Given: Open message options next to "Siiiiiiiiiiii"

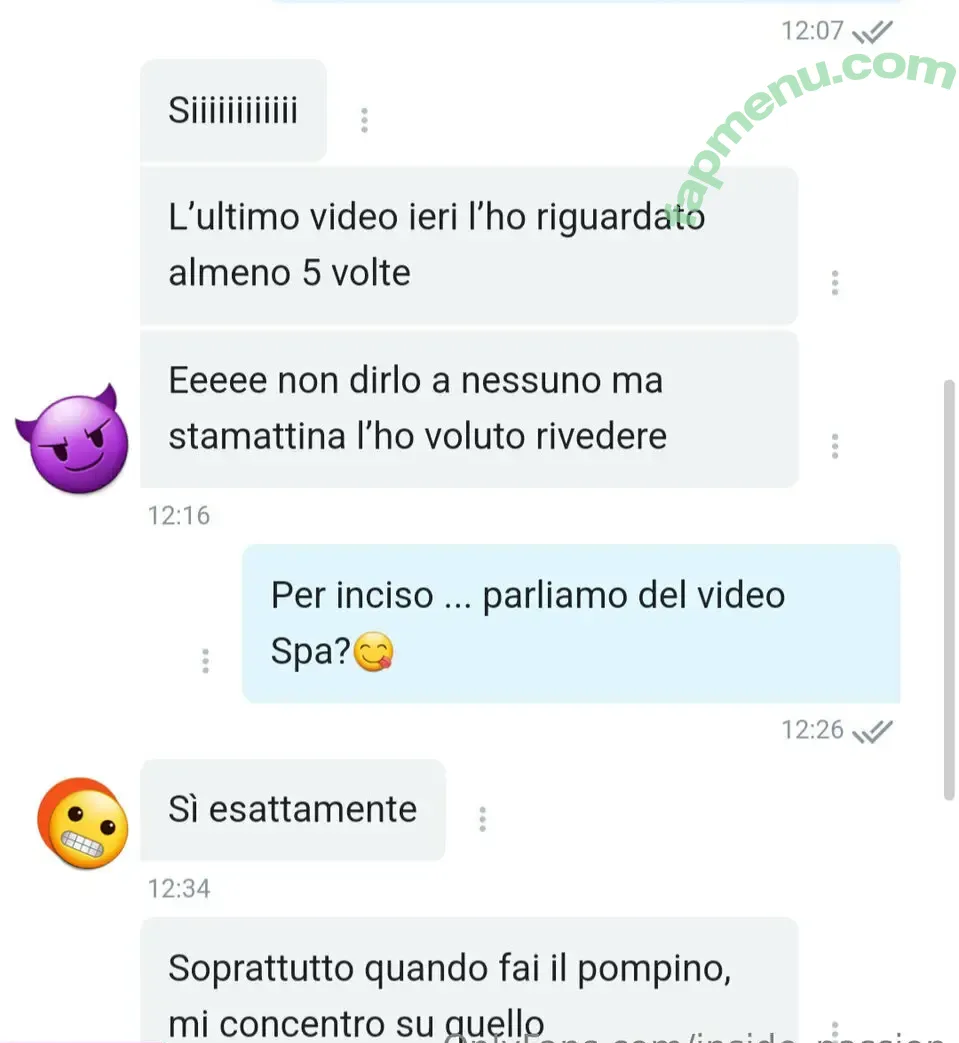Looking at the screenshot, I should [364, 120].
